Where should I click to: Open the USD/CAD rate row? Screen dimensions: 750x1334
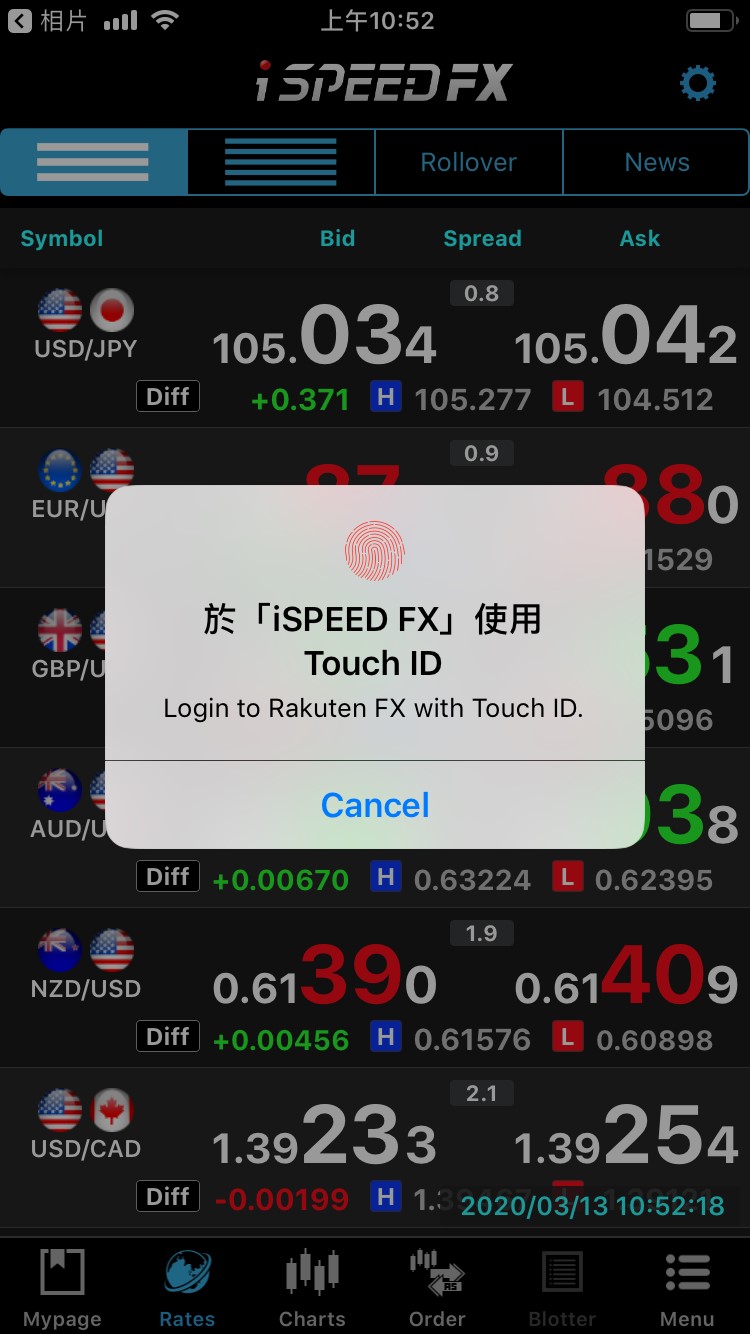coord(375,1147)
